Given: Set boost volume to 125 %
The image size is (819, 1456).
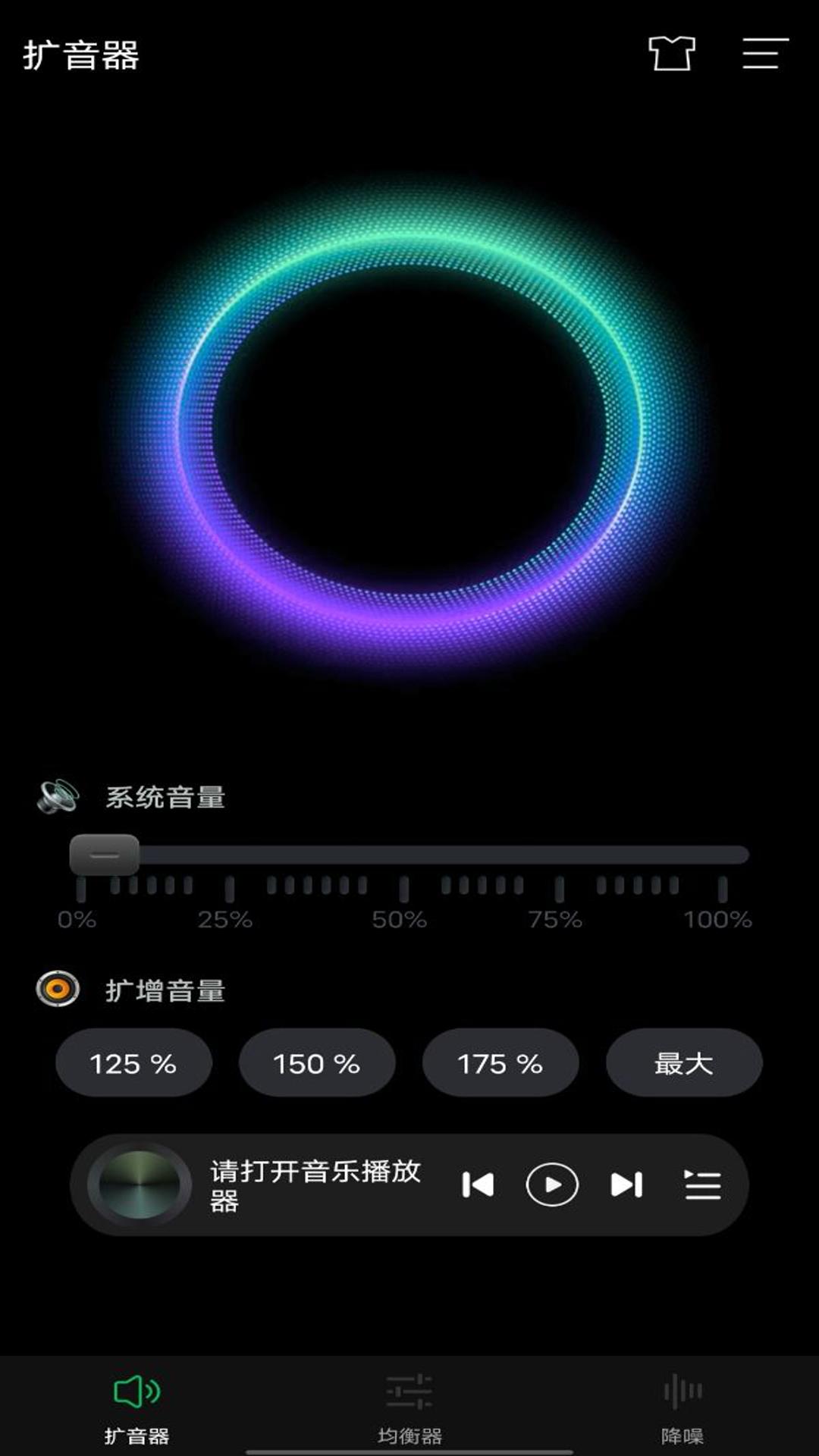Looking at the screenshot, I should tap(133, 1063).
